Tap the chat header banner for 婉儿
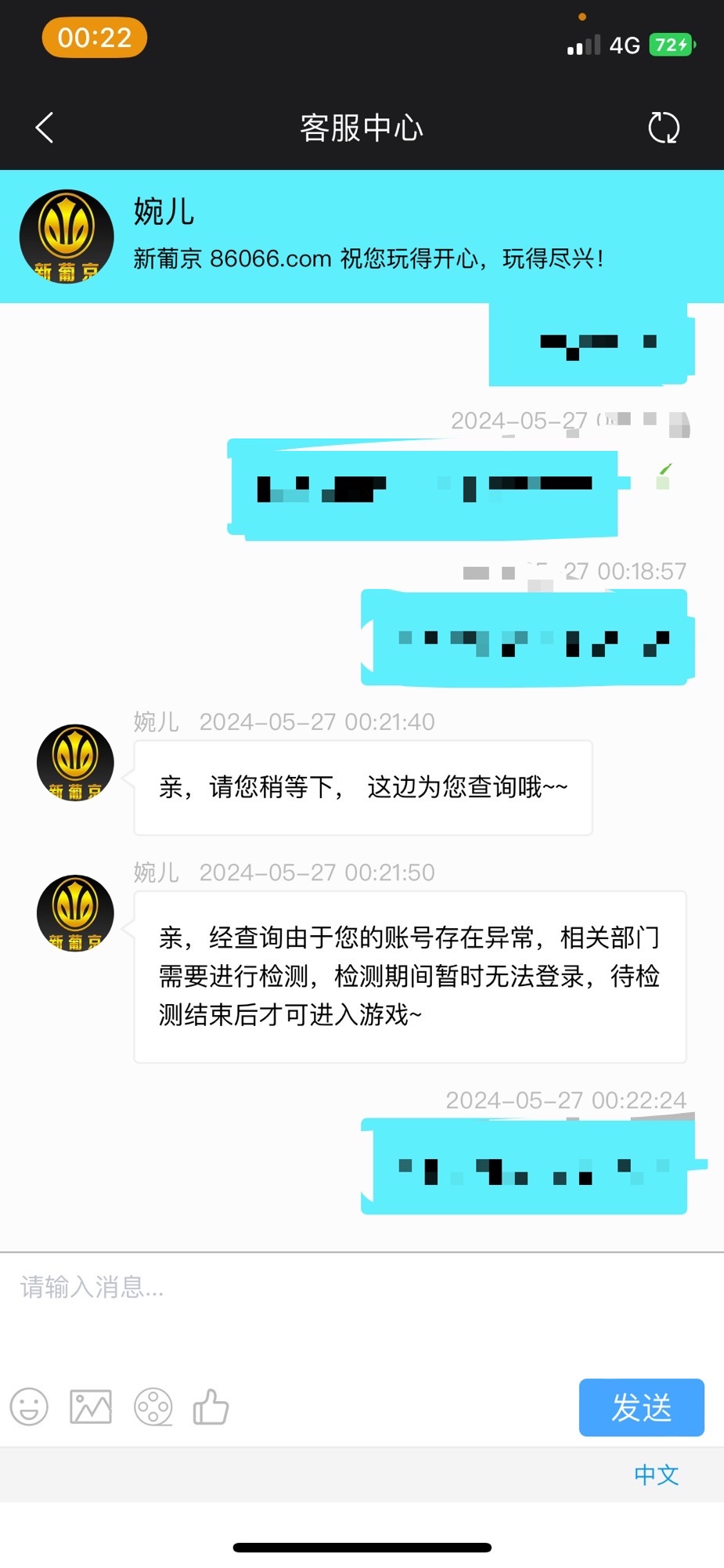Image resolution: width=724 pixels, height=1568 pixels. [362, 235]
